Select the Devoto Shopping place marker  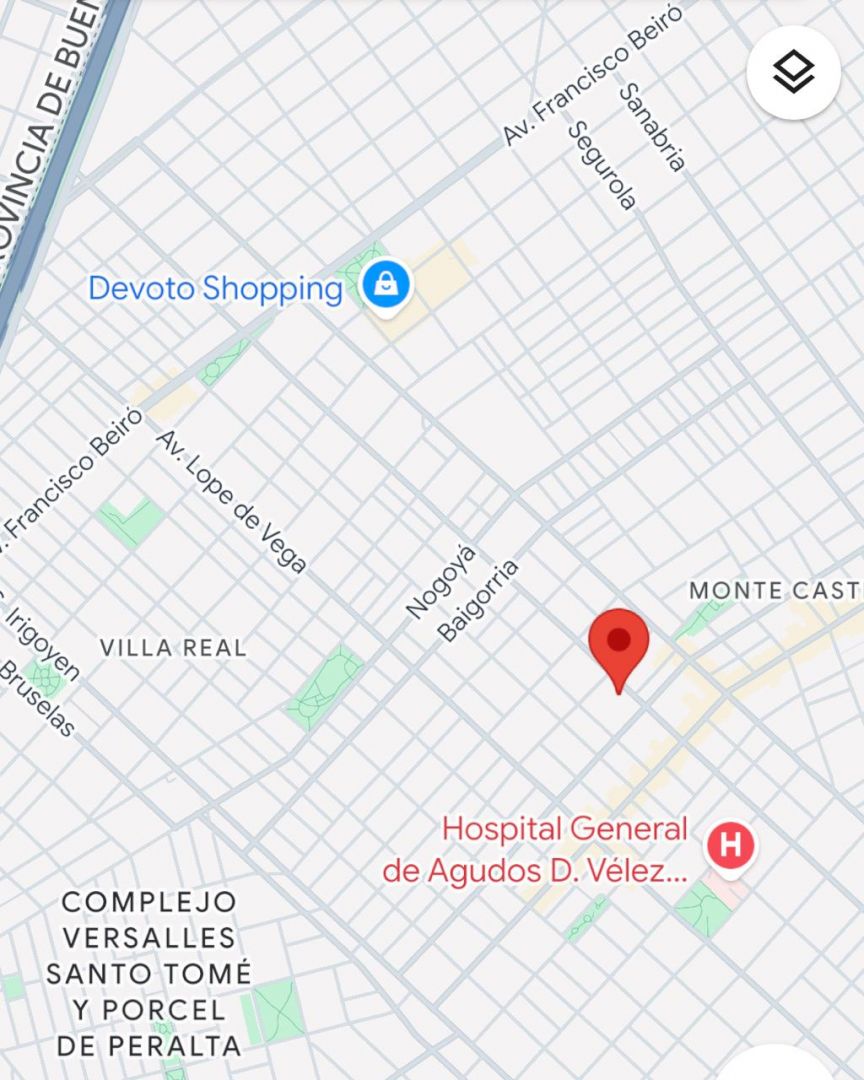click(x=386, y=287)
